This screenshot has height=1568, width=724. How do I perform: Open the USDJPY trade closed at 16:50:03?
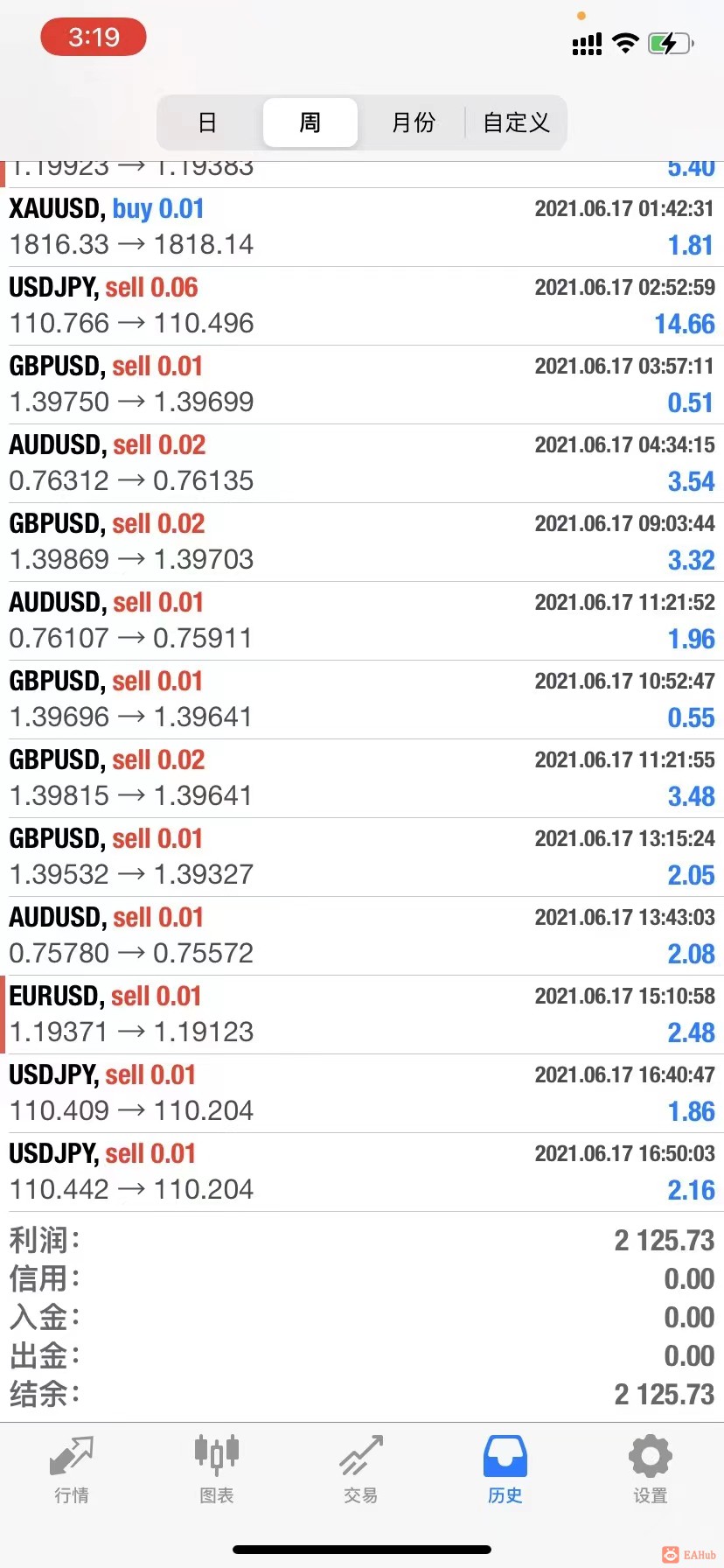[x=362, y=1172]
